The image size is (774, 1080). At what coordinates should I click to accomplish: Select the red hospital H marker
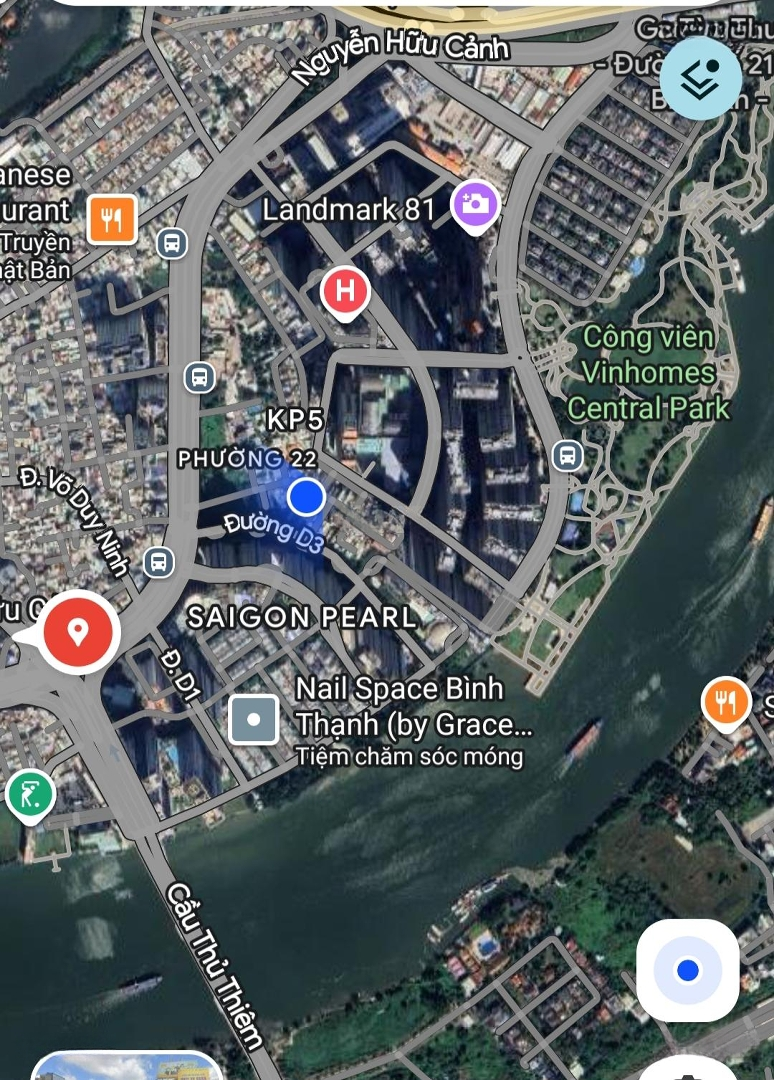[x=346, y=292]
